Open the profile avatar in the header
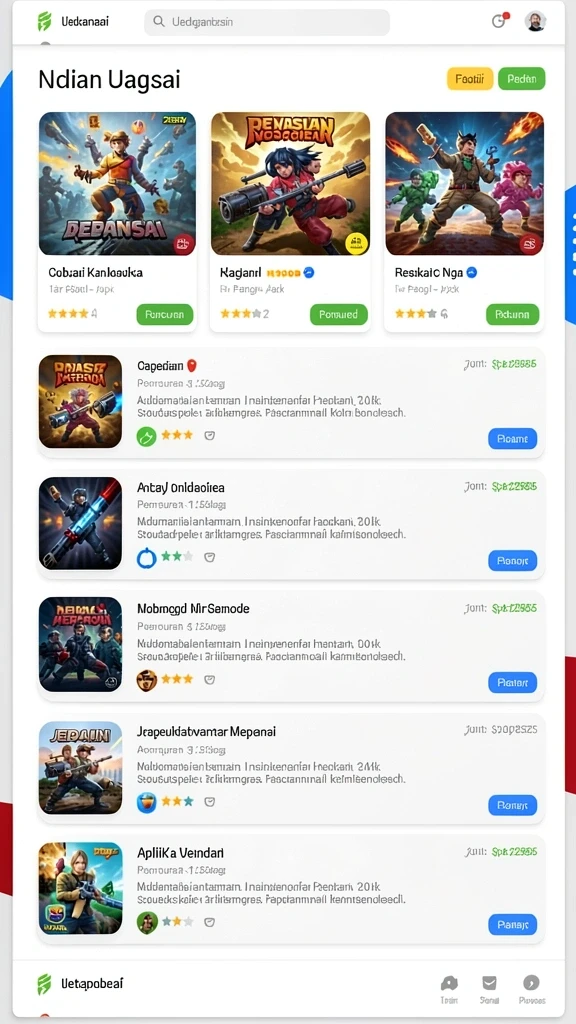This screenshot has height=1024, width=576. pyautogui.click(x=536, y=21)
